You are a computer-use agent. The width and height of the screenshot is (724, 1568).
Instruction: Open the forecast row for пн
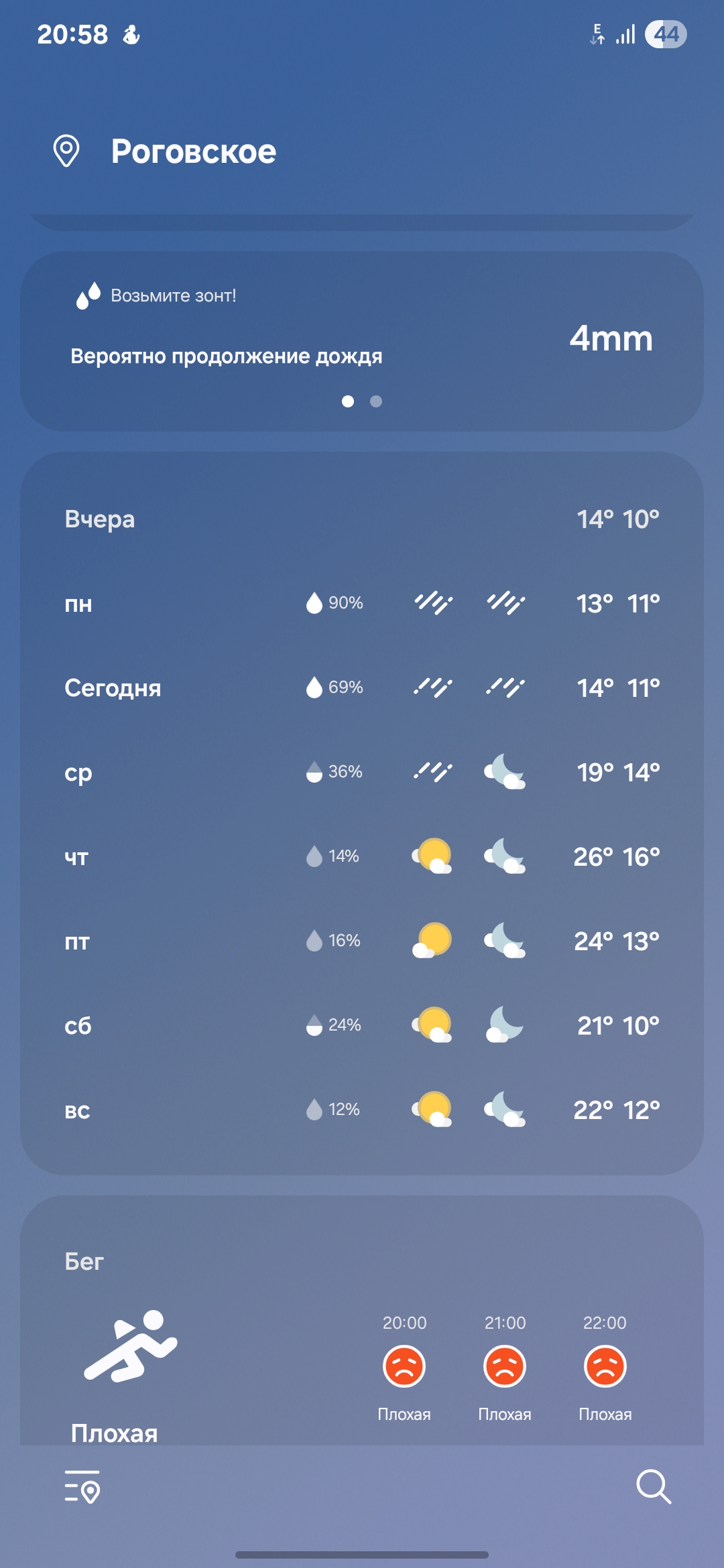point(362,604)
